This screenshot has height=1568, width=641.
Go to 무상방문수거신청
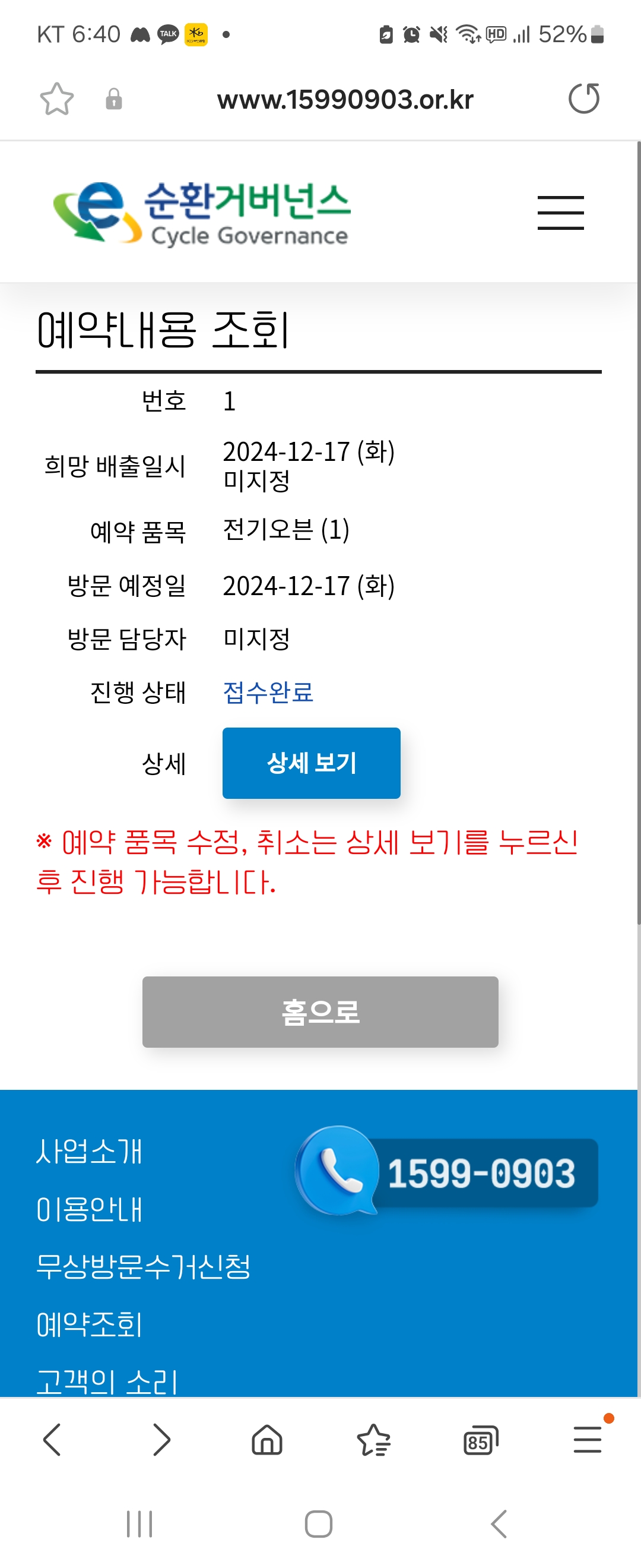pos(144,1266)
